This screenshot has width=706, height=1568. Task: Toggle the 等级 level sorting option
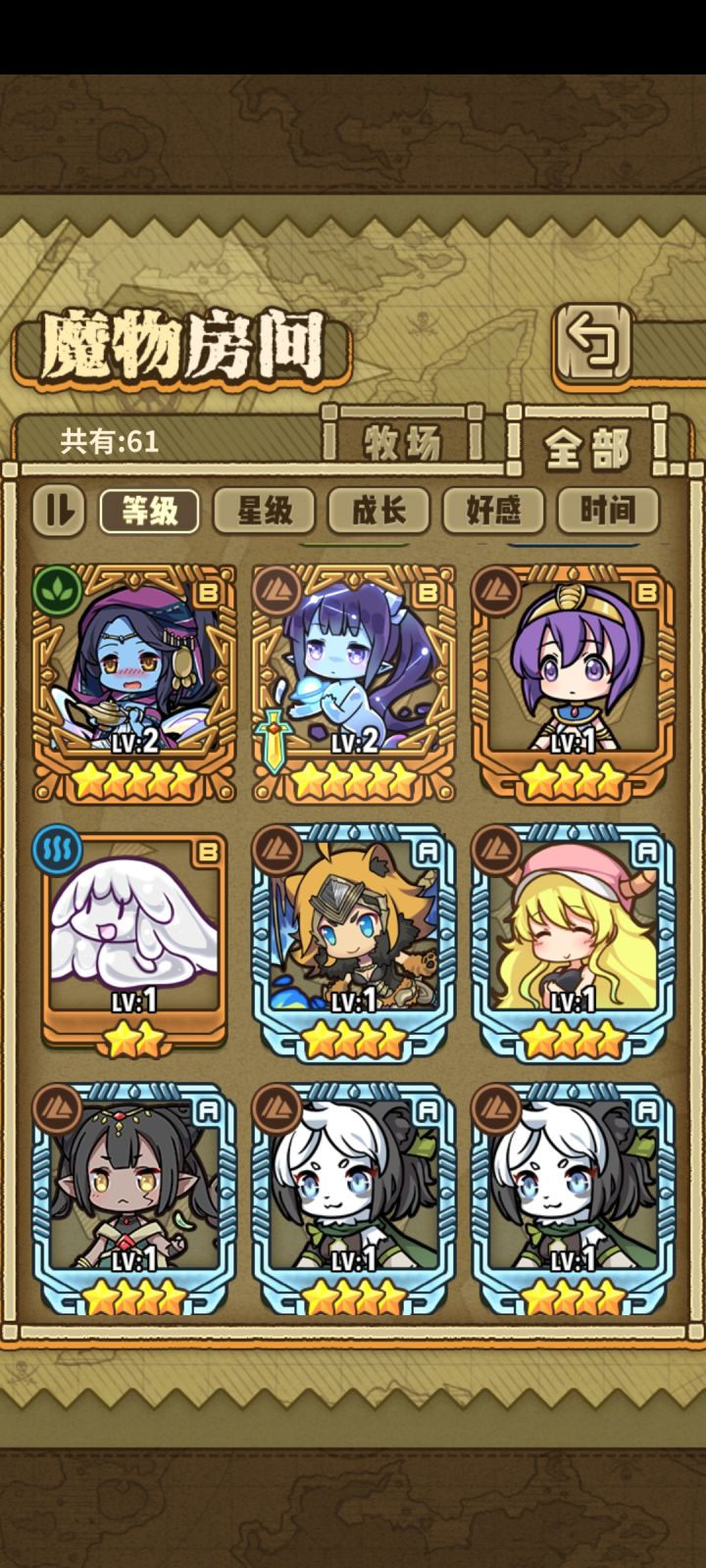[149, 510]
